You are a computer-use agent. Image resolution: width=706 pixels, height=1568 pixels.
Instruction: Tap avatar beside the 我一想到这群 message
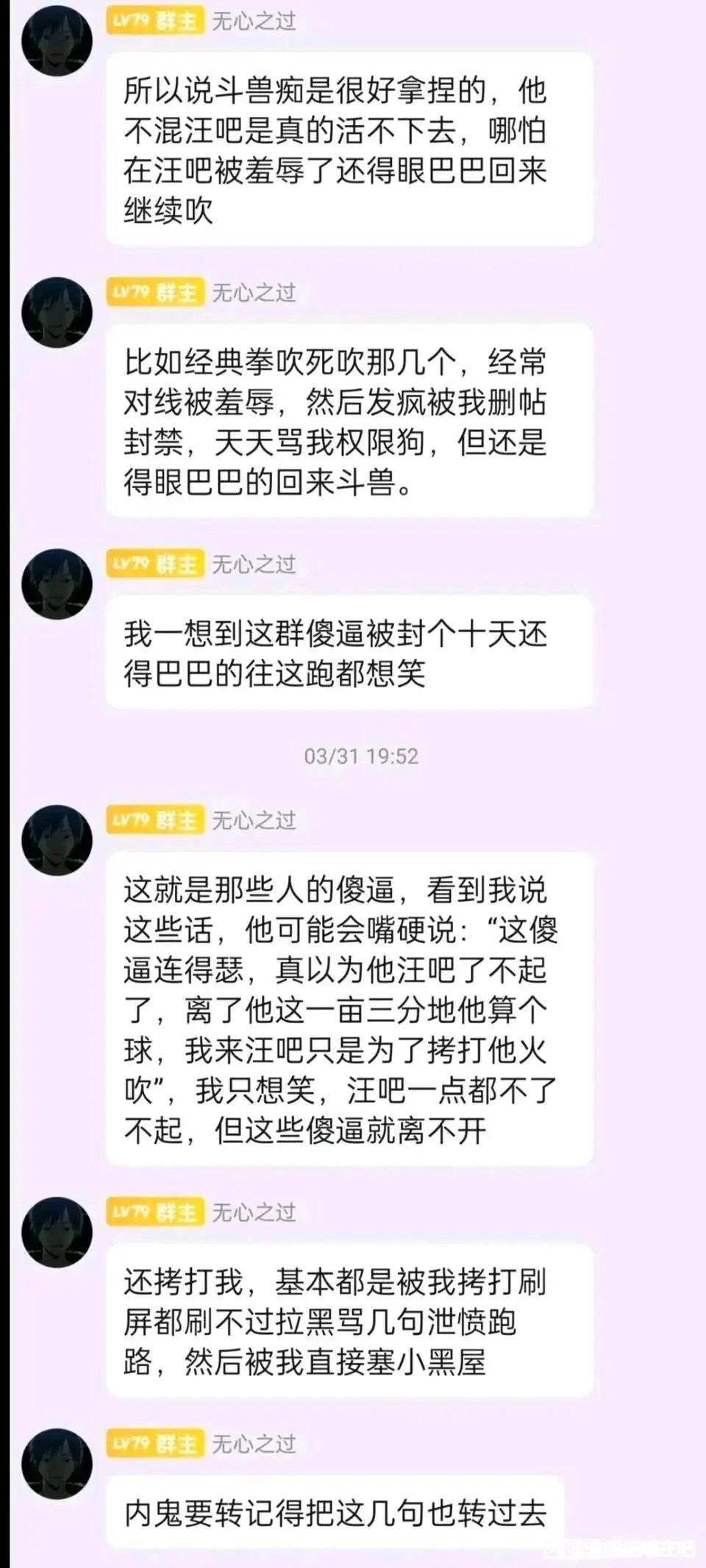57,584
